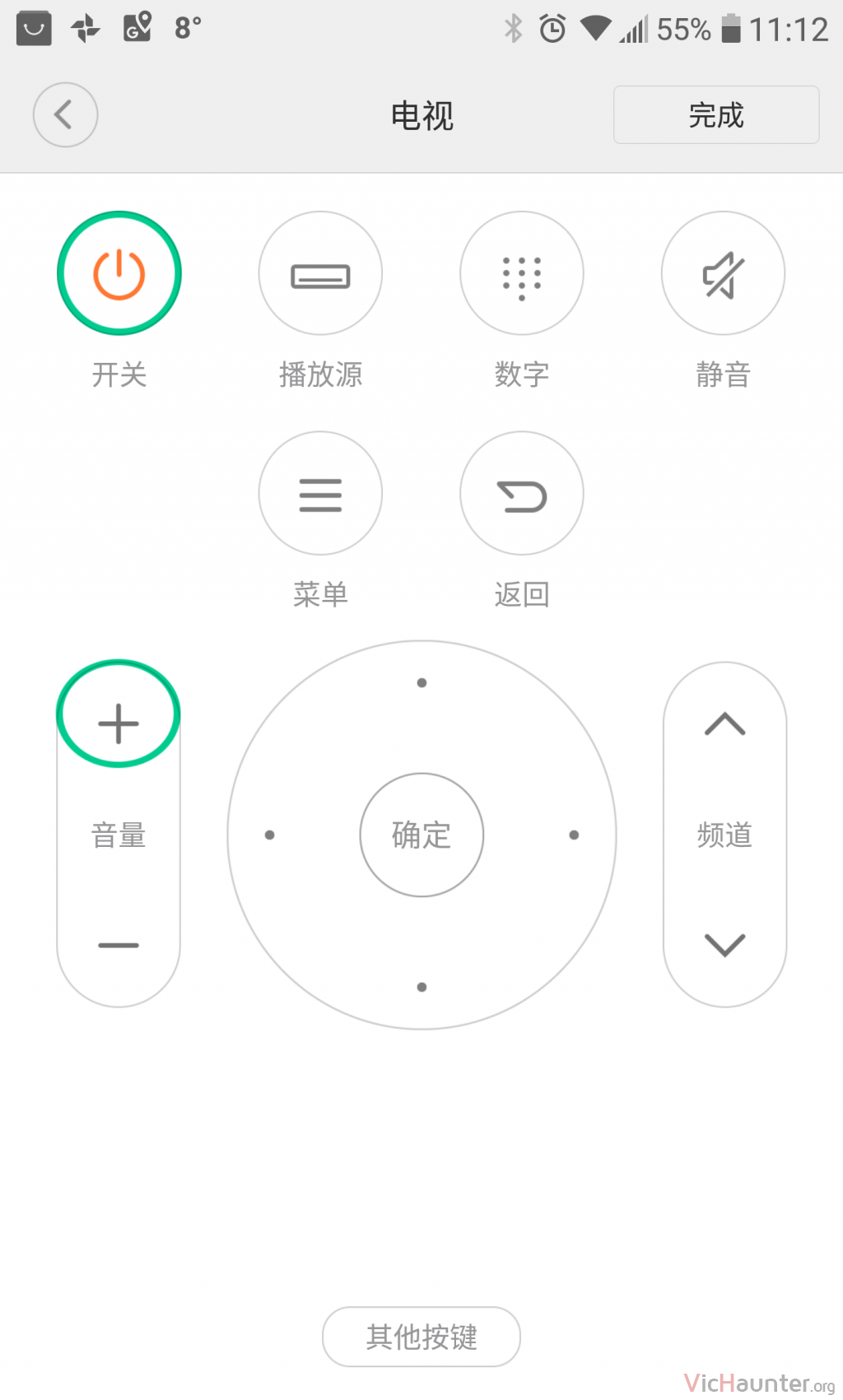
Task: Tap the up dot on the d-pad
Action: pos(421,682)
